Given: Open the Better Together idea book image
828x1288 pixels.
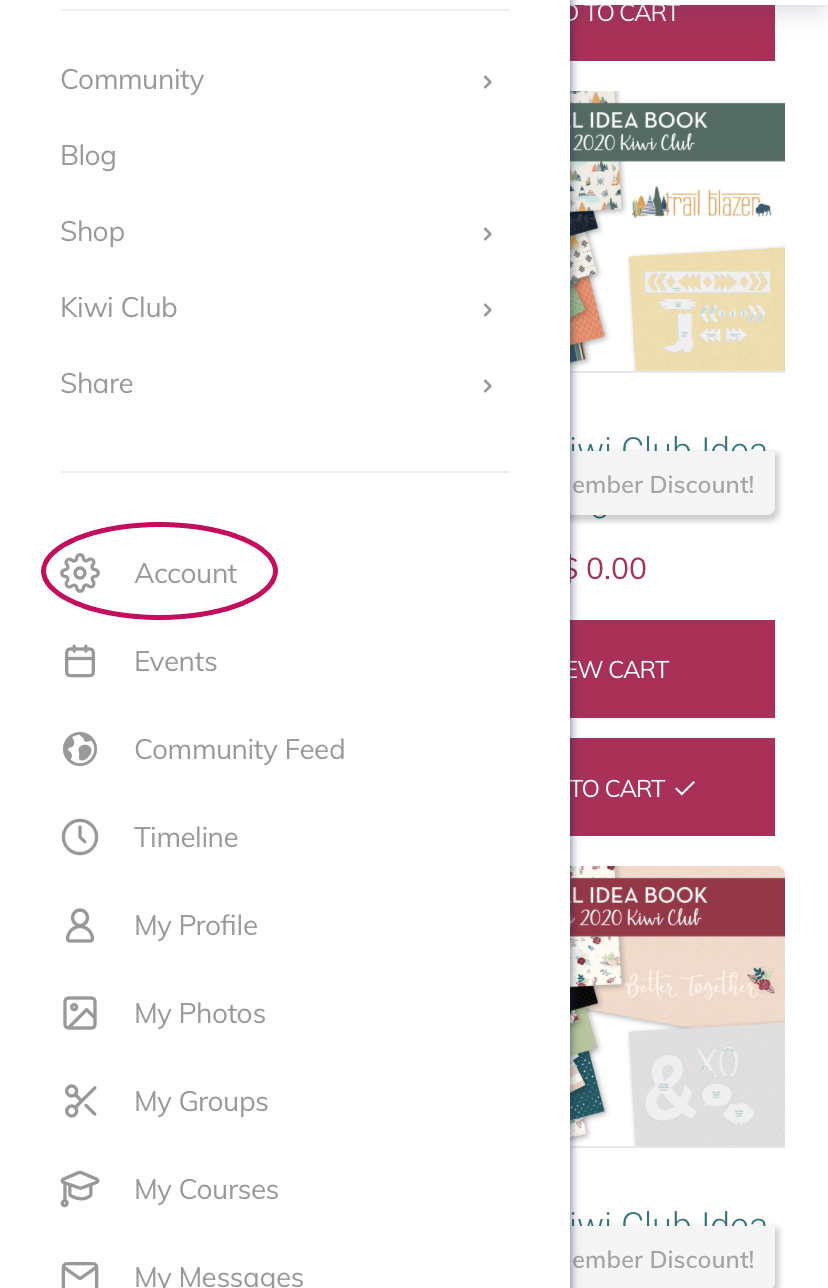Looking at the screenshot, I should [678, 1005].
